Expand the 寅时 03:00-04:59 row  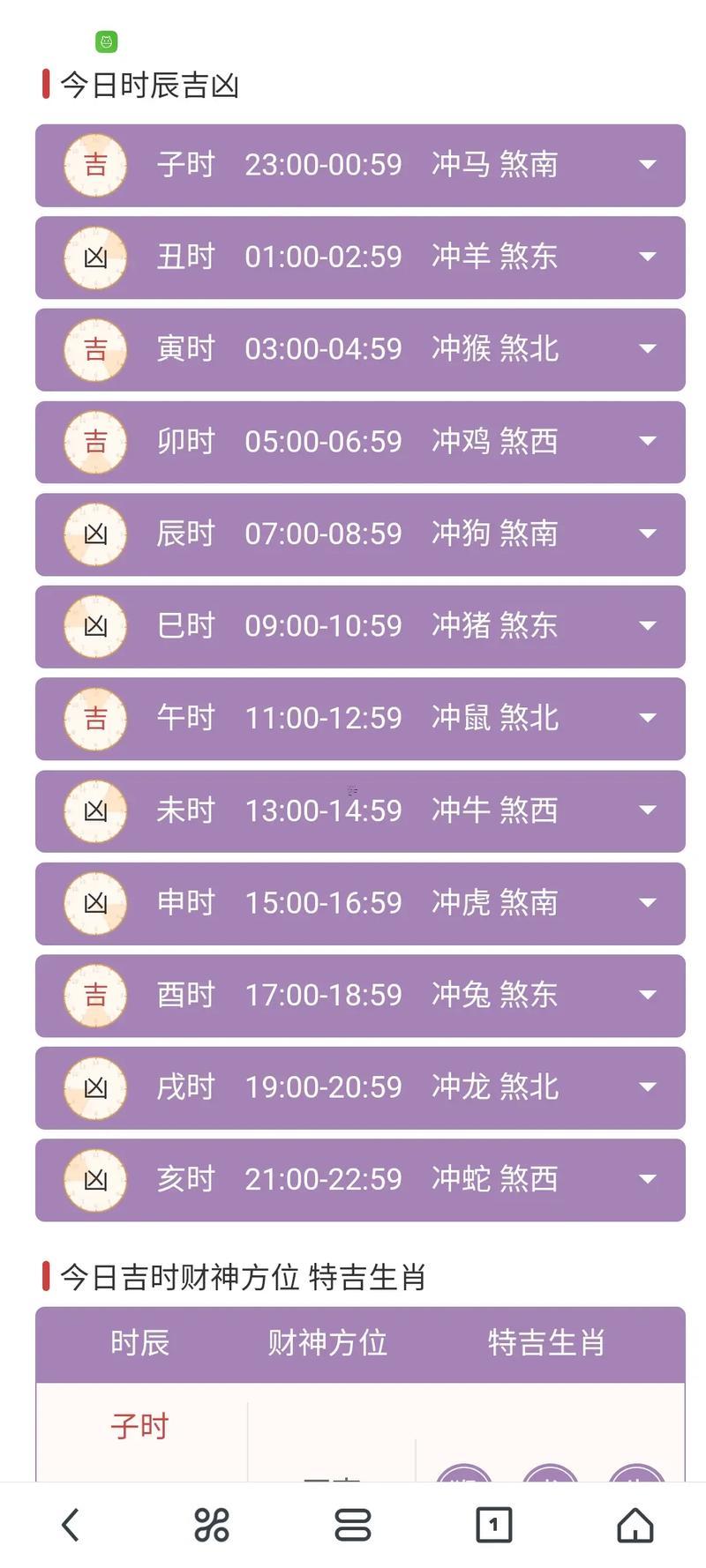coord(647,349)
